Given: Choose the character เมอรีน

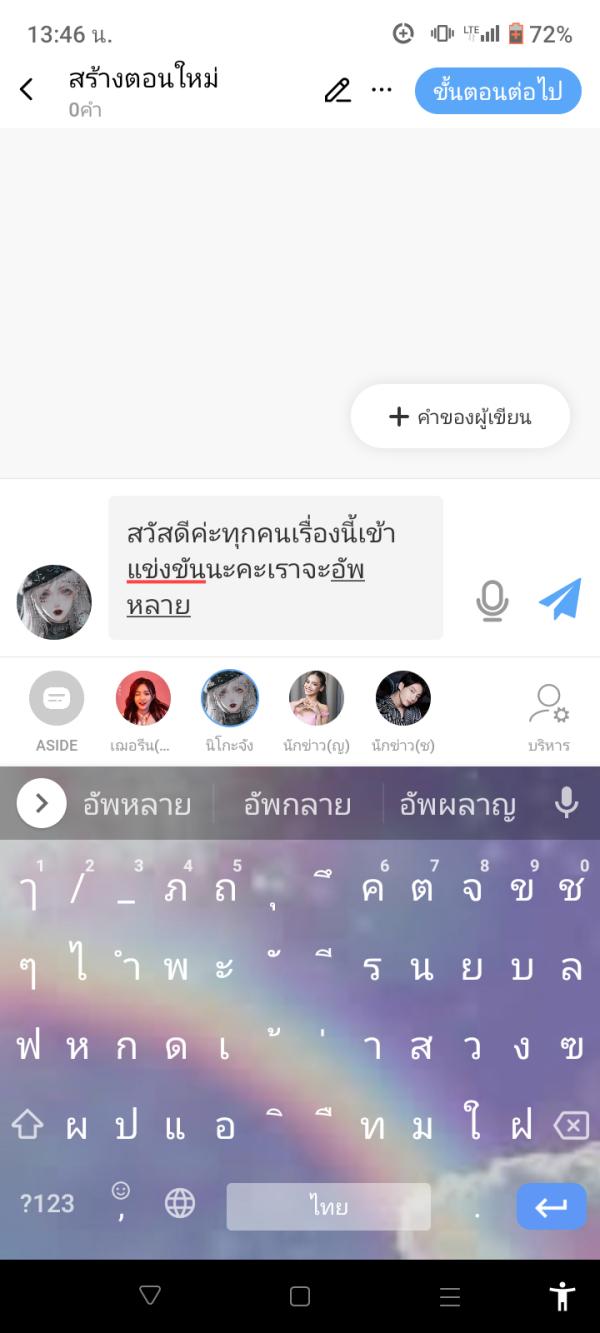Looking at the screenshot, I should pos(143,699).
